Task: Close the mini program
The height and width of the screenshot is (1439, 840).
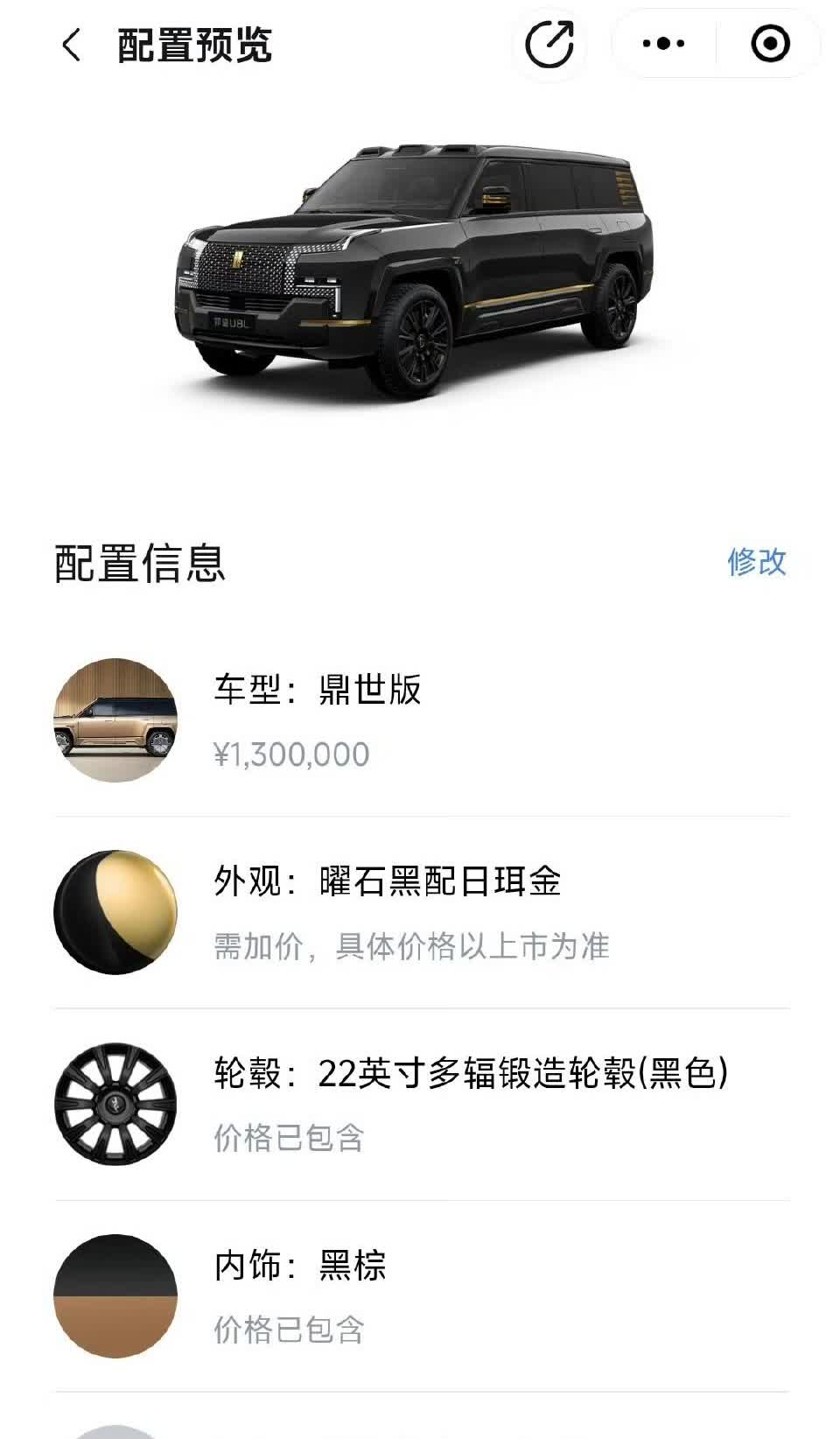Action: pyautogui.click(x=770, y=44)
